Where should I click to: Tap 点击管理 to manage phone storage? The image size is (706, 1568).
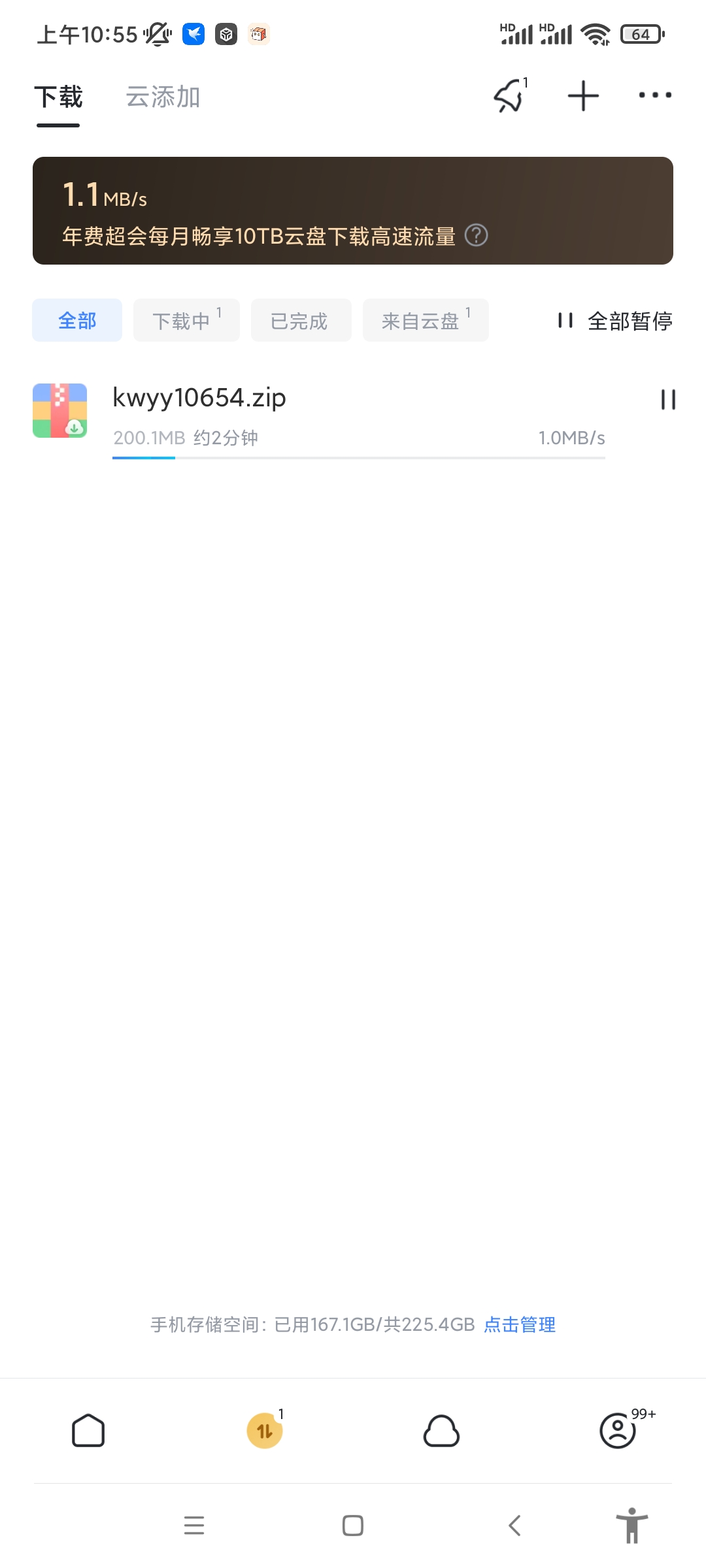point(520,1324)
